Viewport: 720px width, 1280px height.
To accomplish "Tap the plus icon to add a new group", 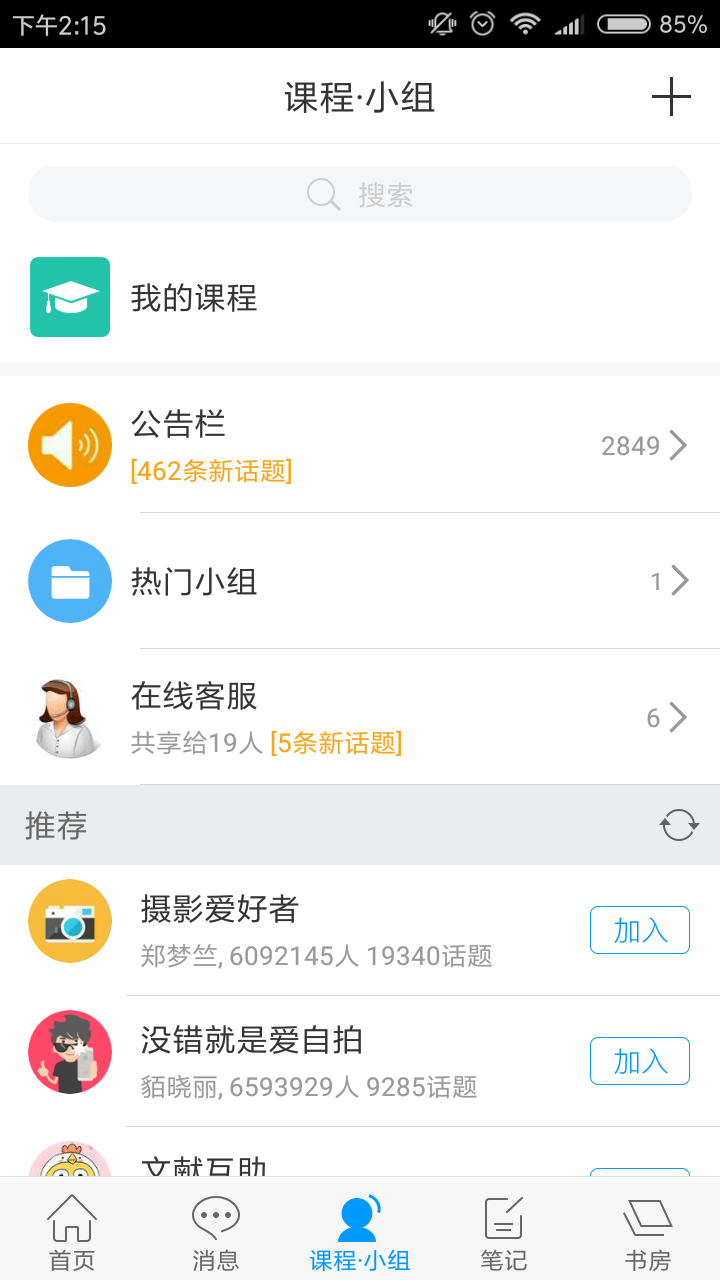I will 672,96.
